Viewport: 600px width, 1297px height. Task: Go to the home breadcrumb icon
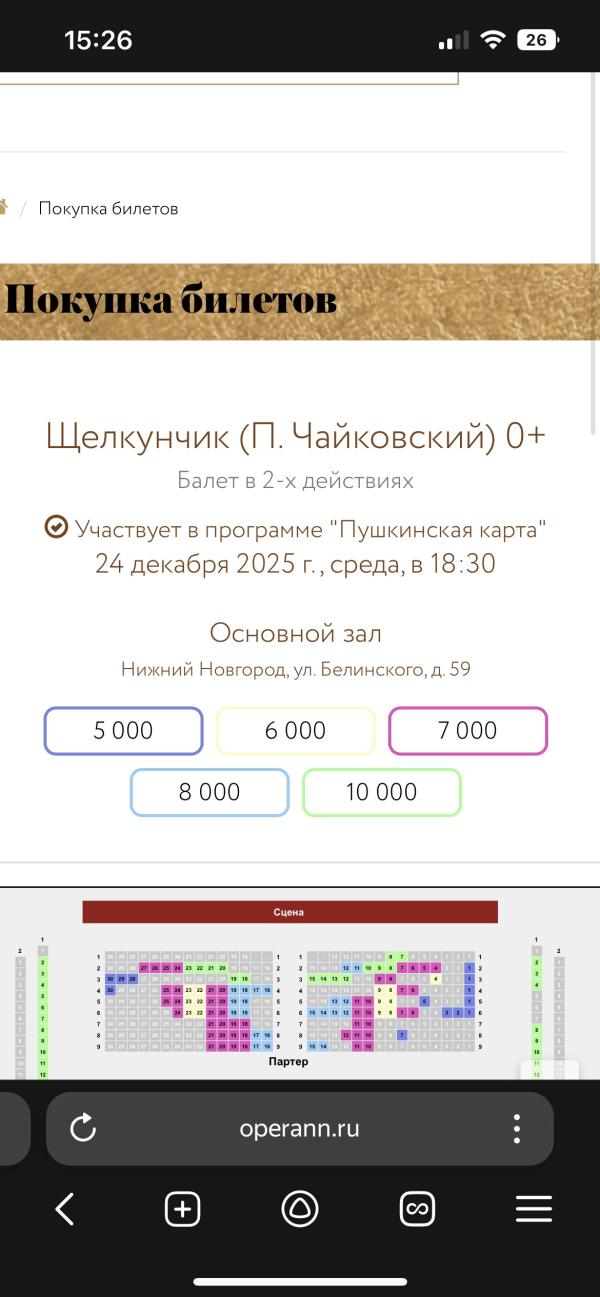pos(3,207)
